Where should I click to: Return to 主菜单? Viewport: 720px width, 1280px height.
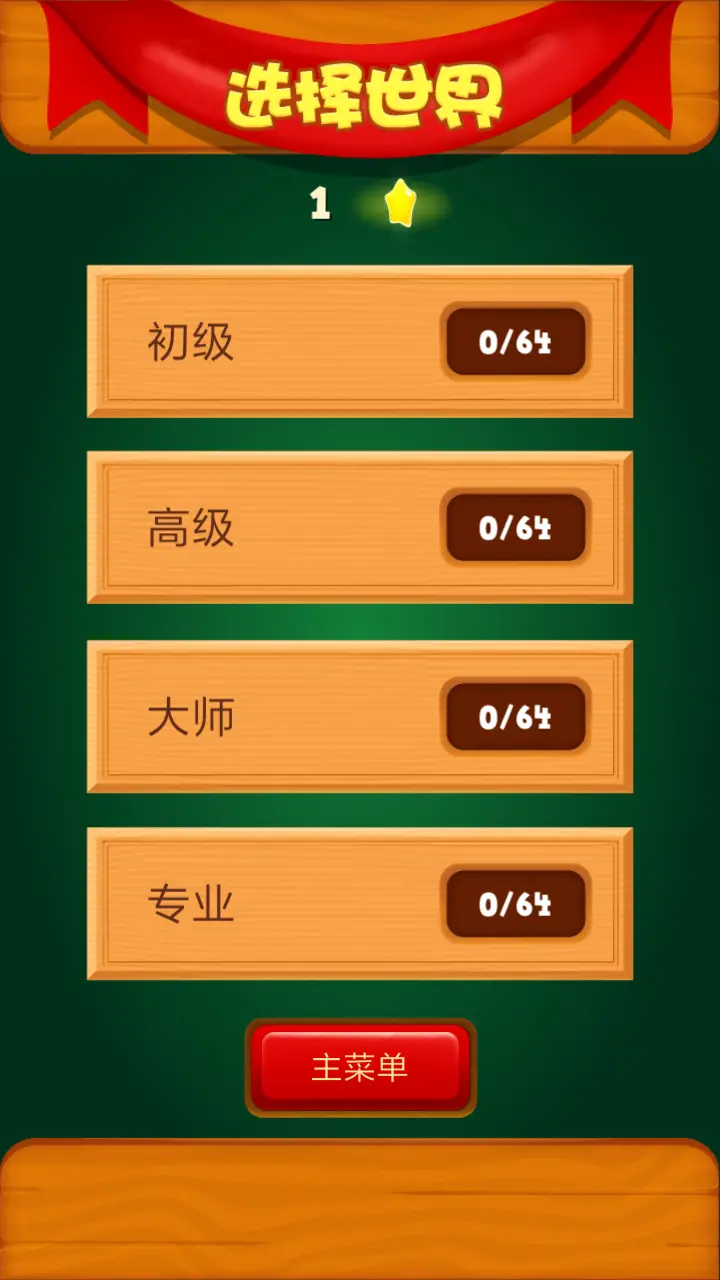(x=360, y=1067)
